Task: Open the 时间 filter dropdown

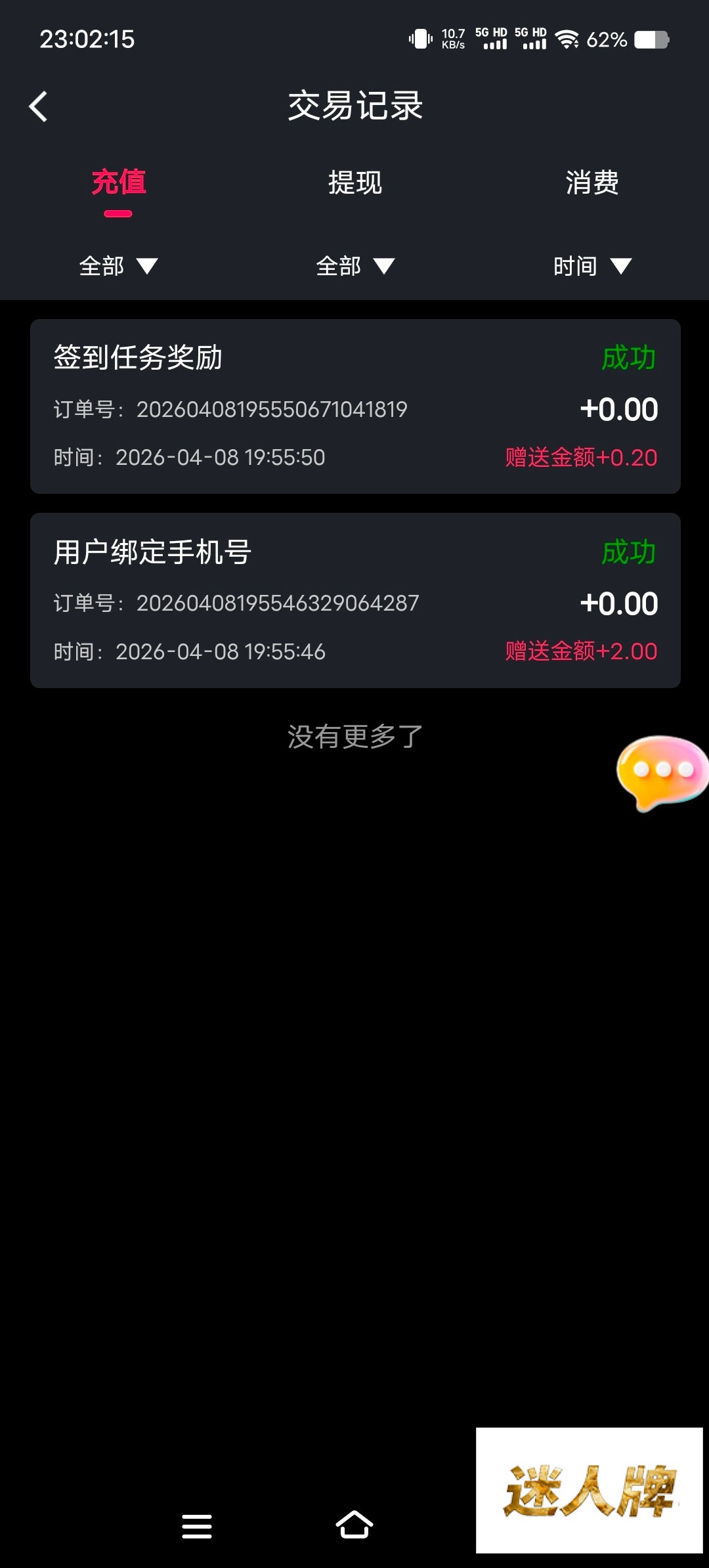Action: point(591,266)
